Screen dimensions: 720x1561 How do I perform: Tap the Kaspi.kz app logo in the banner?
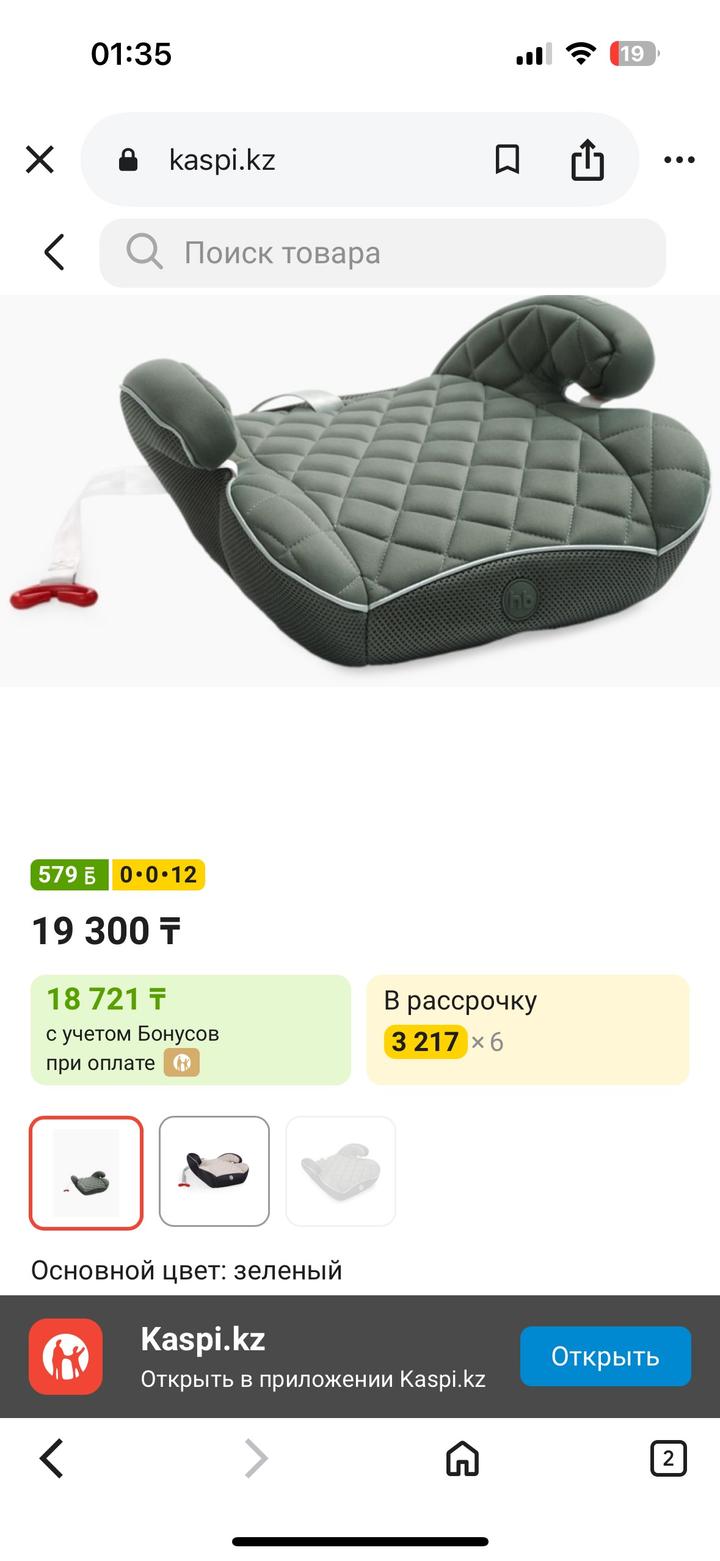point(65,1356)
